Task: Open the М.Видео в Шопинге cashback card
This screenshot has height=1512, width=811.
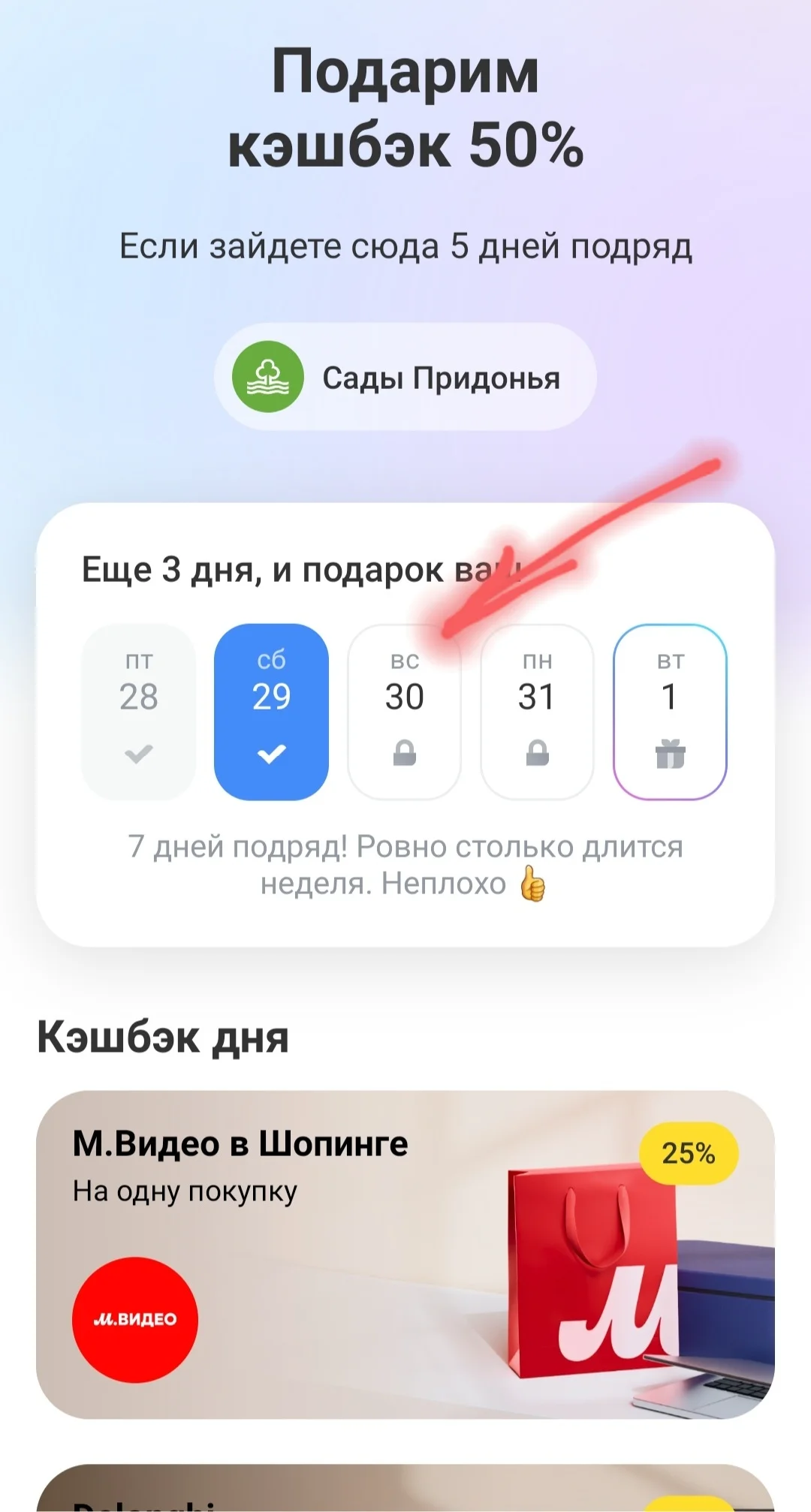Action: 405,1254
